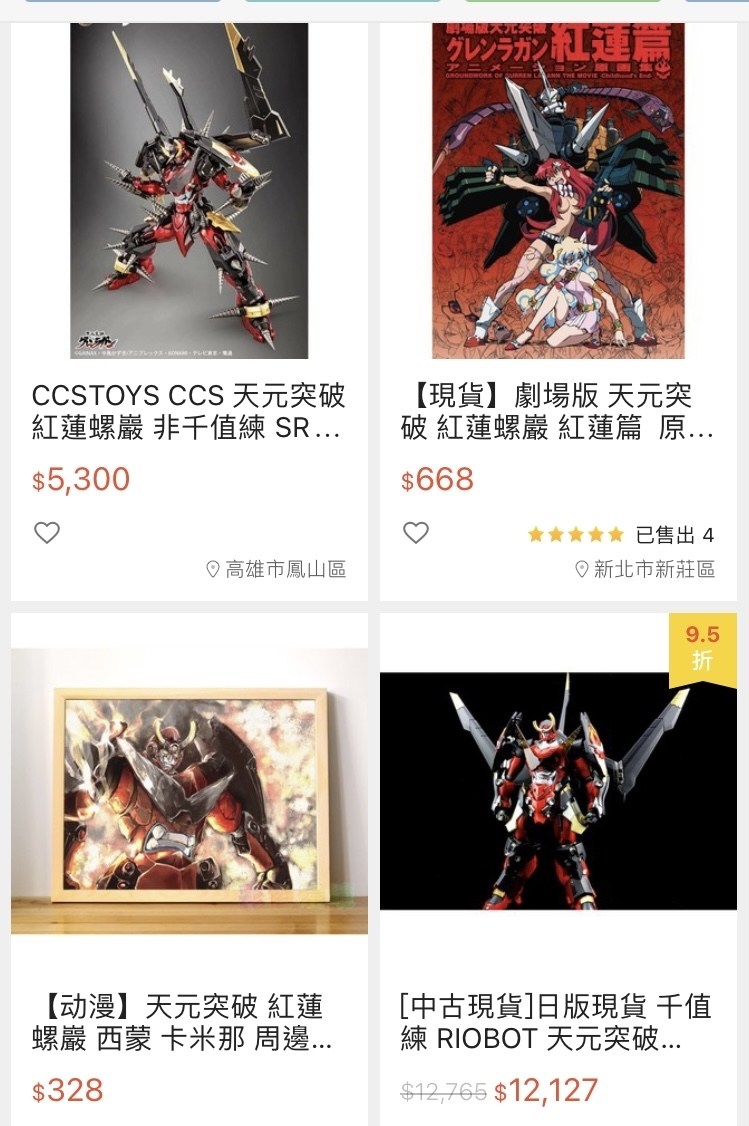
Task: View the [中古現貨] RIOBOT 天元突破 product
Action: coord(558,1022)
